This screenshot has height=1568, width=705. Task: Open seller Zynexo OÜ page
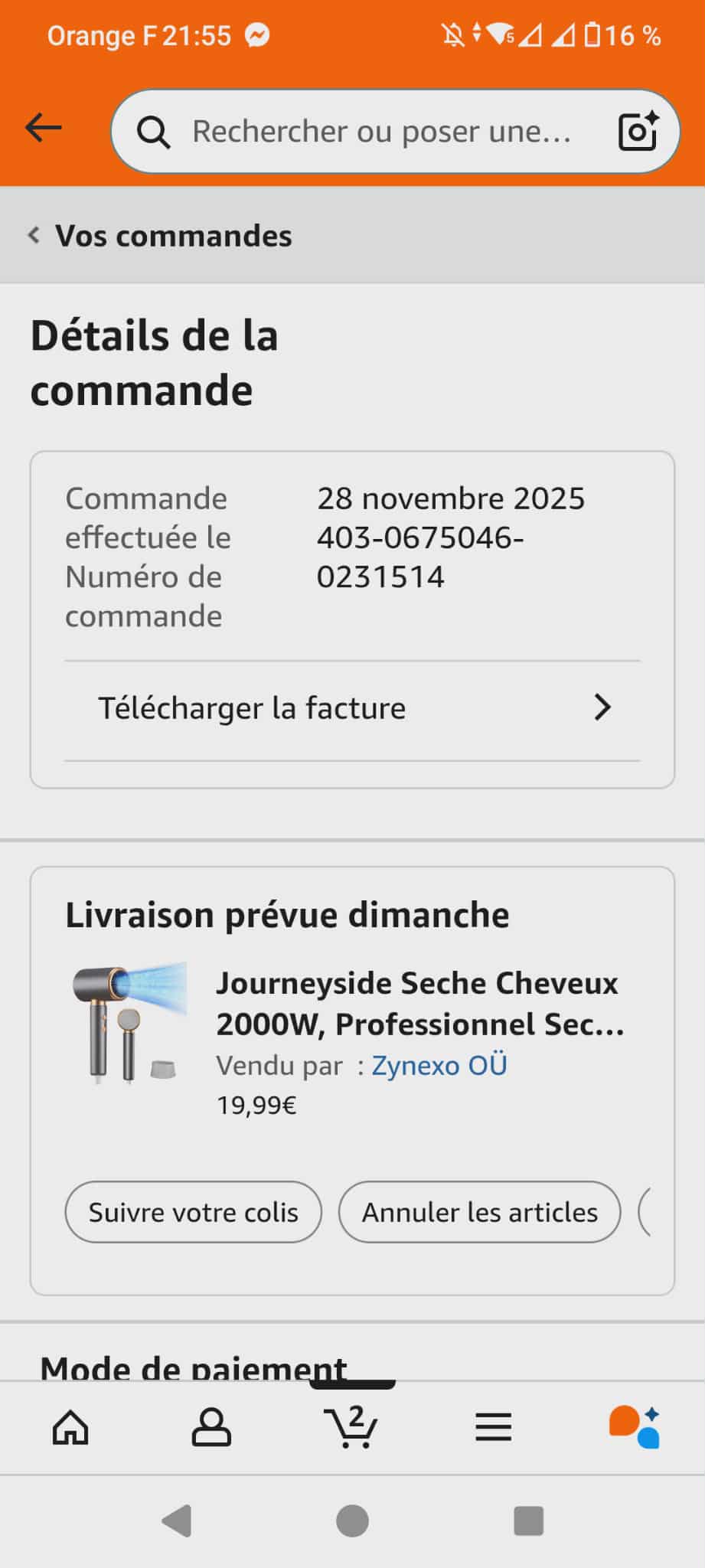(439, 1066)
